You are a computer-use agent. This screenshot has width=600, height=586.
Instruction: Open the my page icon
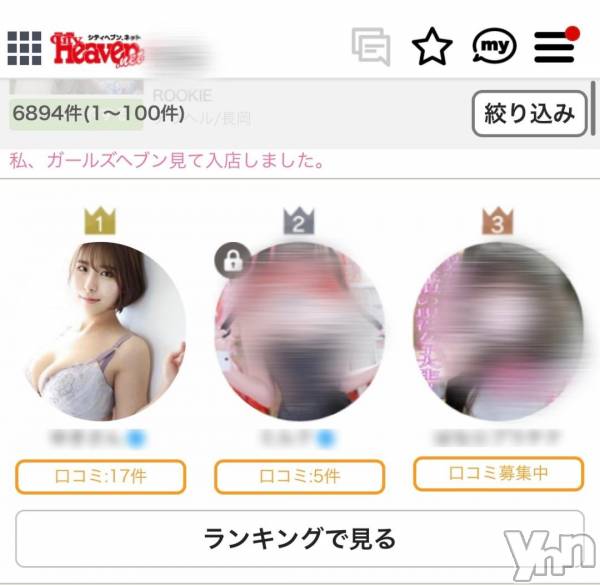[493, 46]
